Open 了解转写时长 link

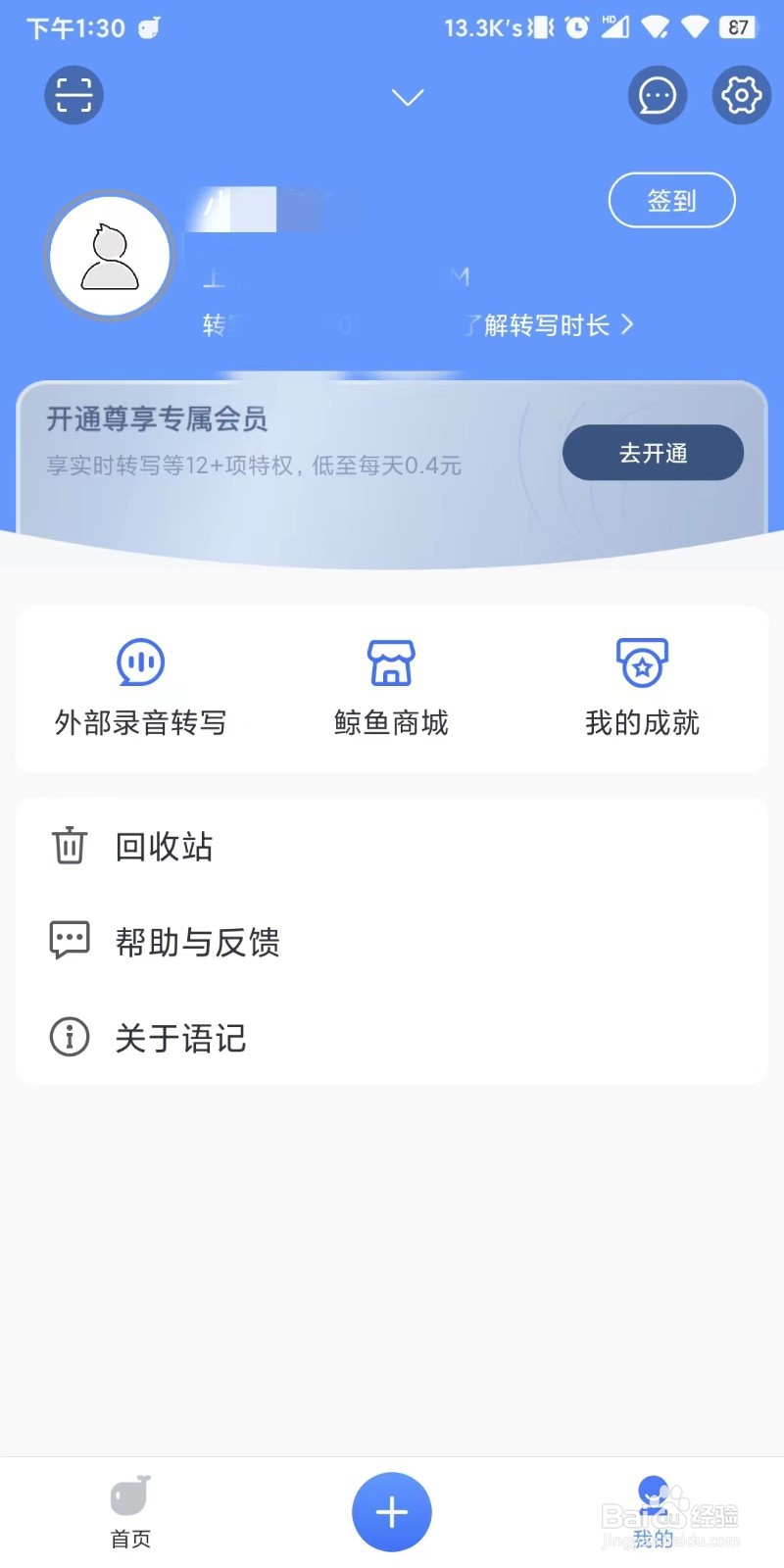point(549,324)
